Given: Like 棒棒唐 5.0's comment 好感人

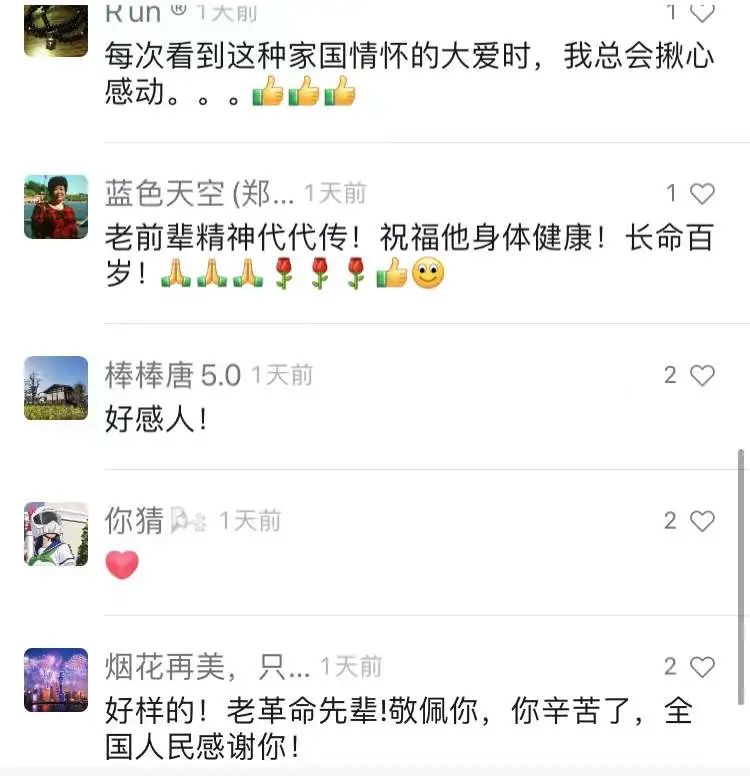Looking at the screenshot, I should tap(702, 375).
